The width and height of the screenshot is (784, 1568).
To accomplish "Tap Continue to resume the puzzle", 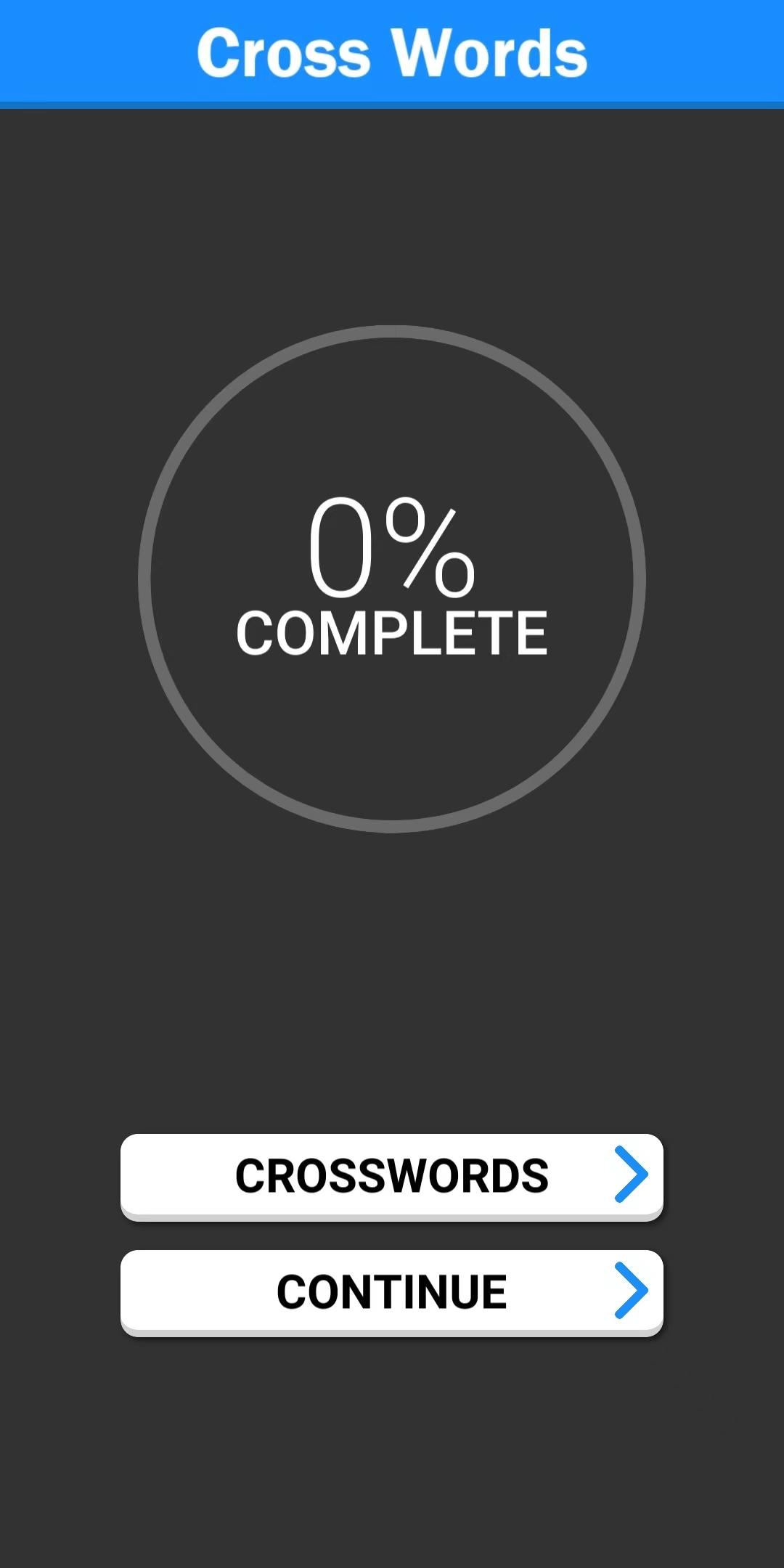I will pyautogui.click(x=392, y=1292).
